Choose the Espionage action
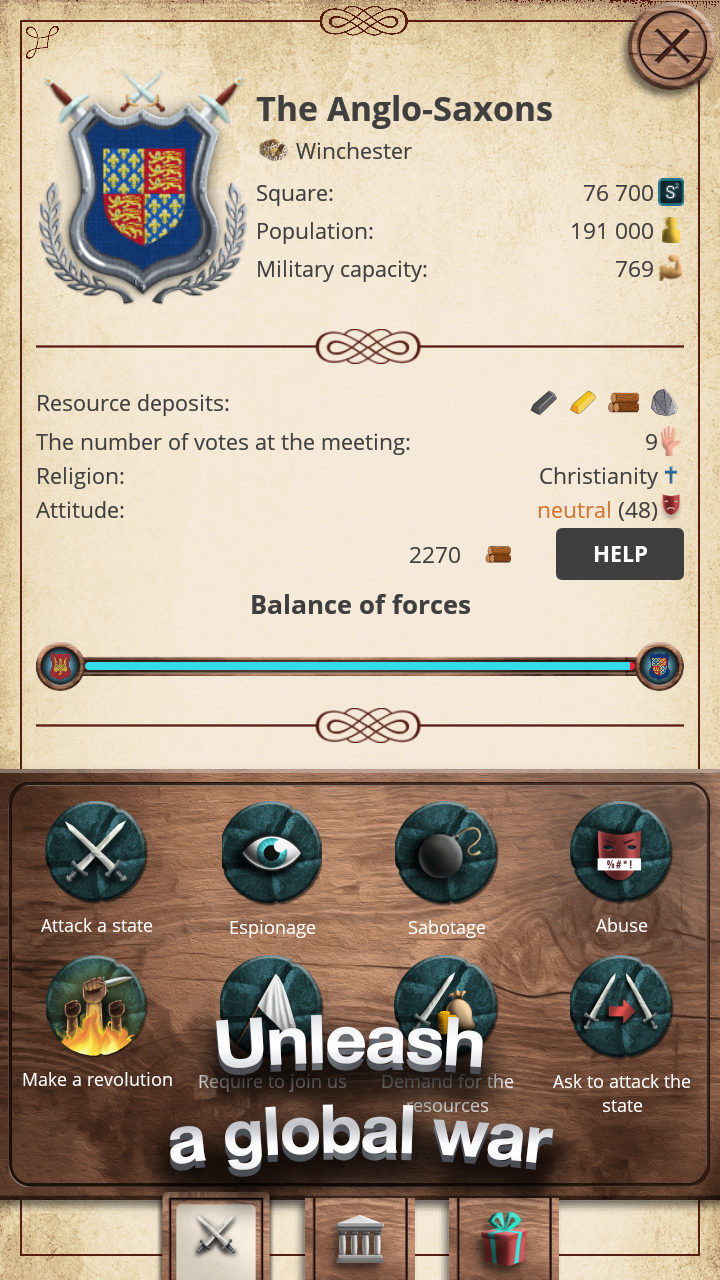720x1280 pixels. (x=272, y=853)
